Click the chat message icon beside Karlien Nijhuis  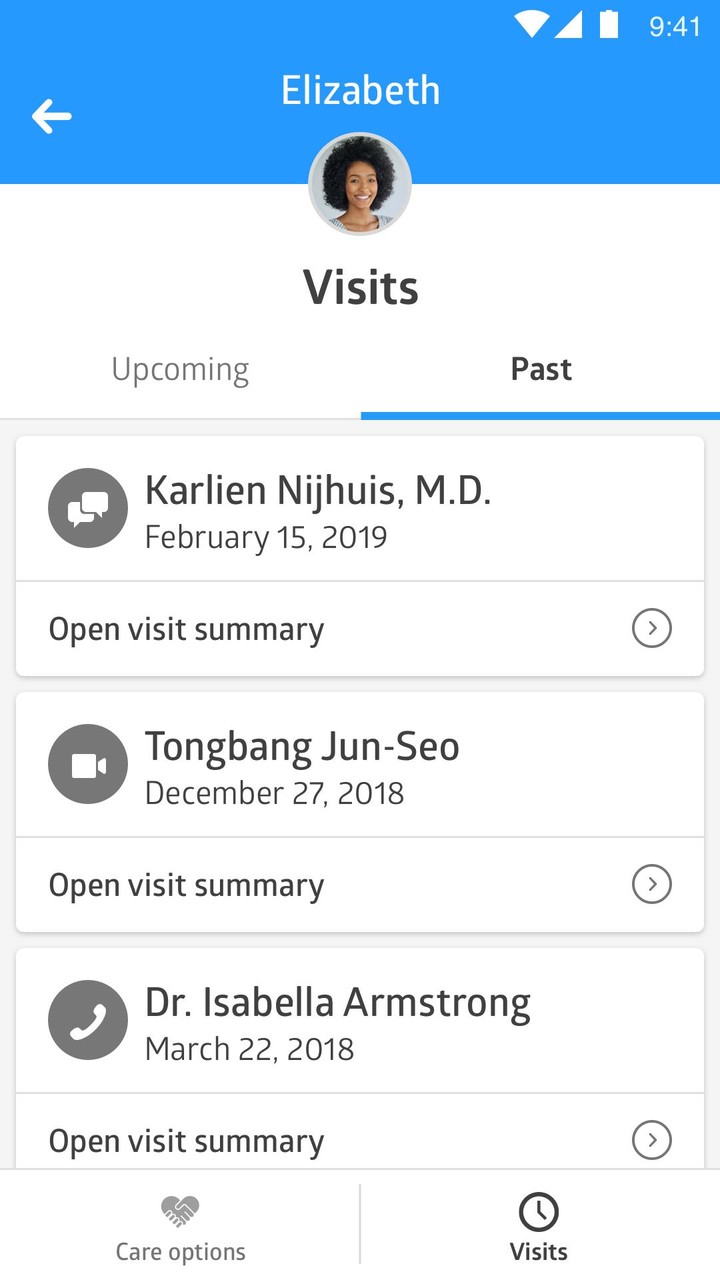point(87,507)
